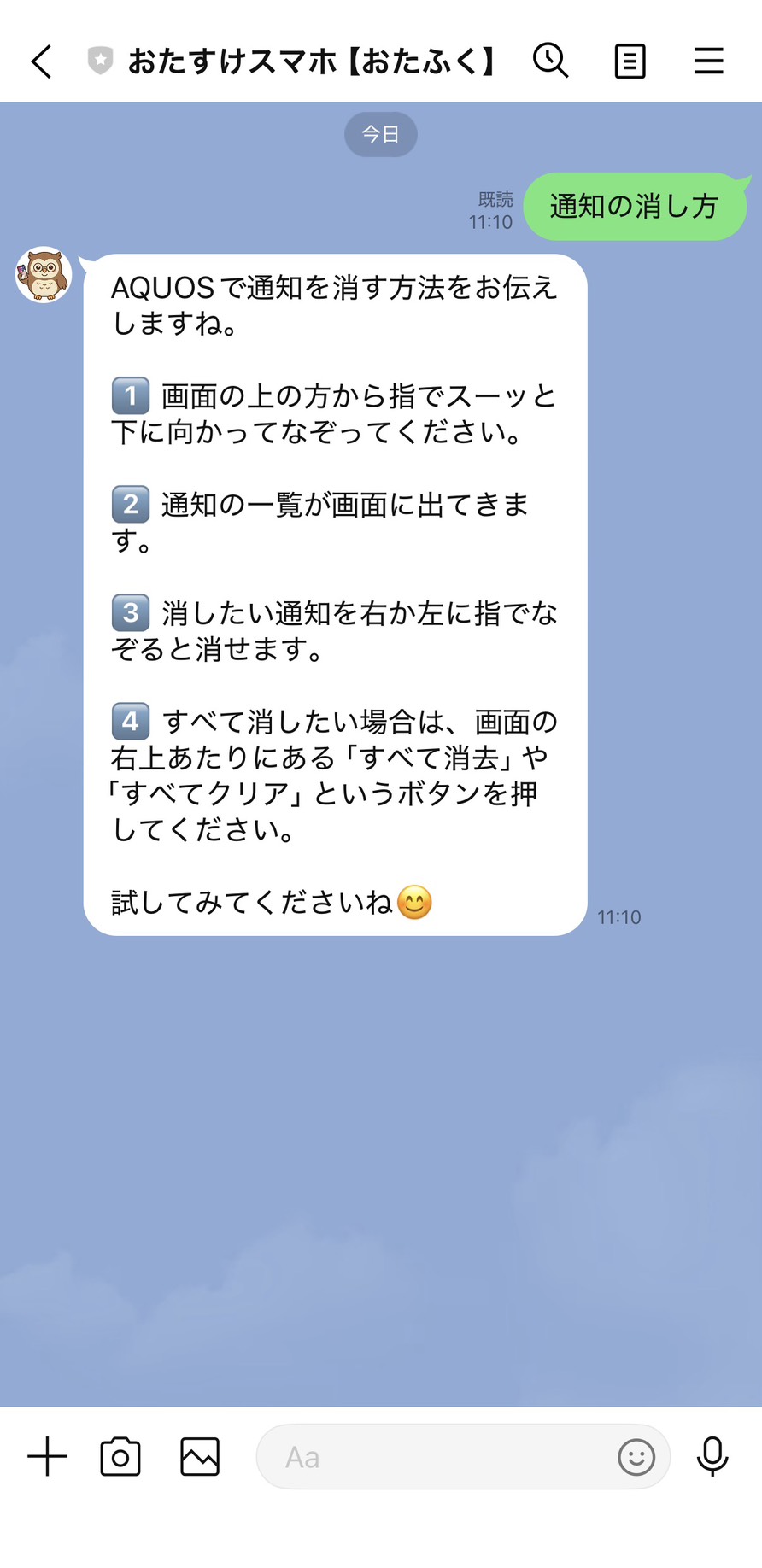This screenshot has height=1568, width=762.
Task: Open the chat notes/announcement icon
Action: pos(630,61)
